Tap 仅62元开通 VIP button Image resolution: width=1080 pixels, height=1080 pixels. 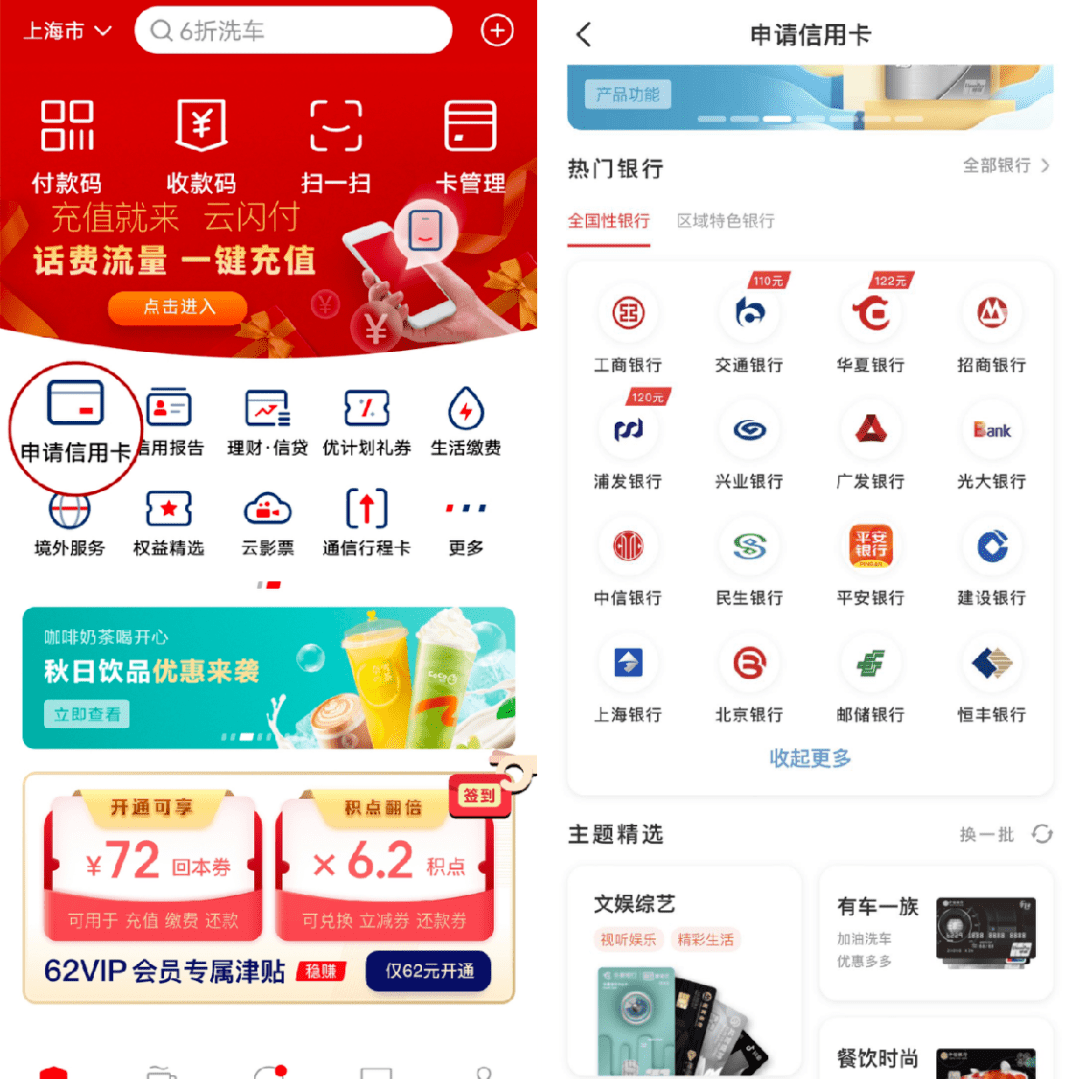coord(428,971)
